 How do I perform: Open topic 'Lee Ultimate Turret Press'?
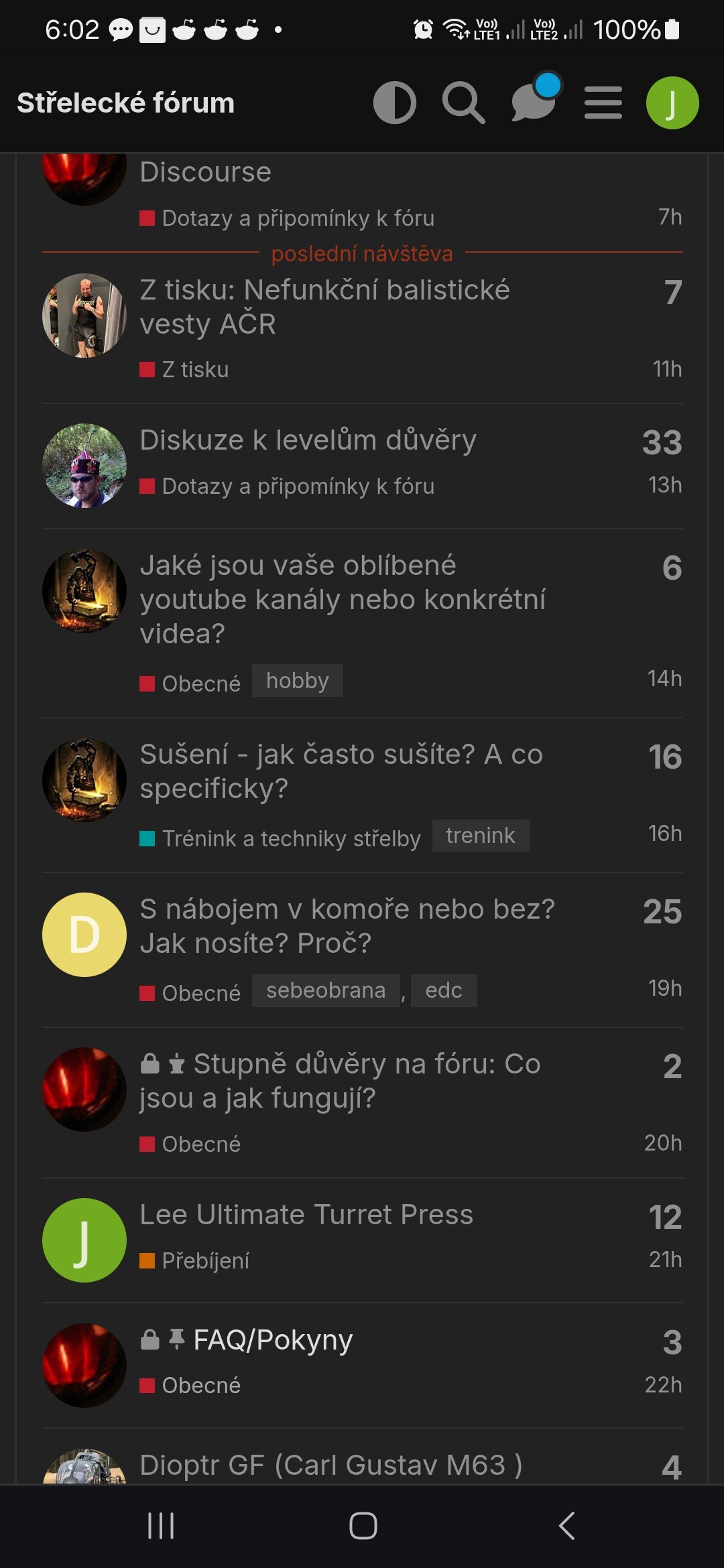coord(306,1214)
